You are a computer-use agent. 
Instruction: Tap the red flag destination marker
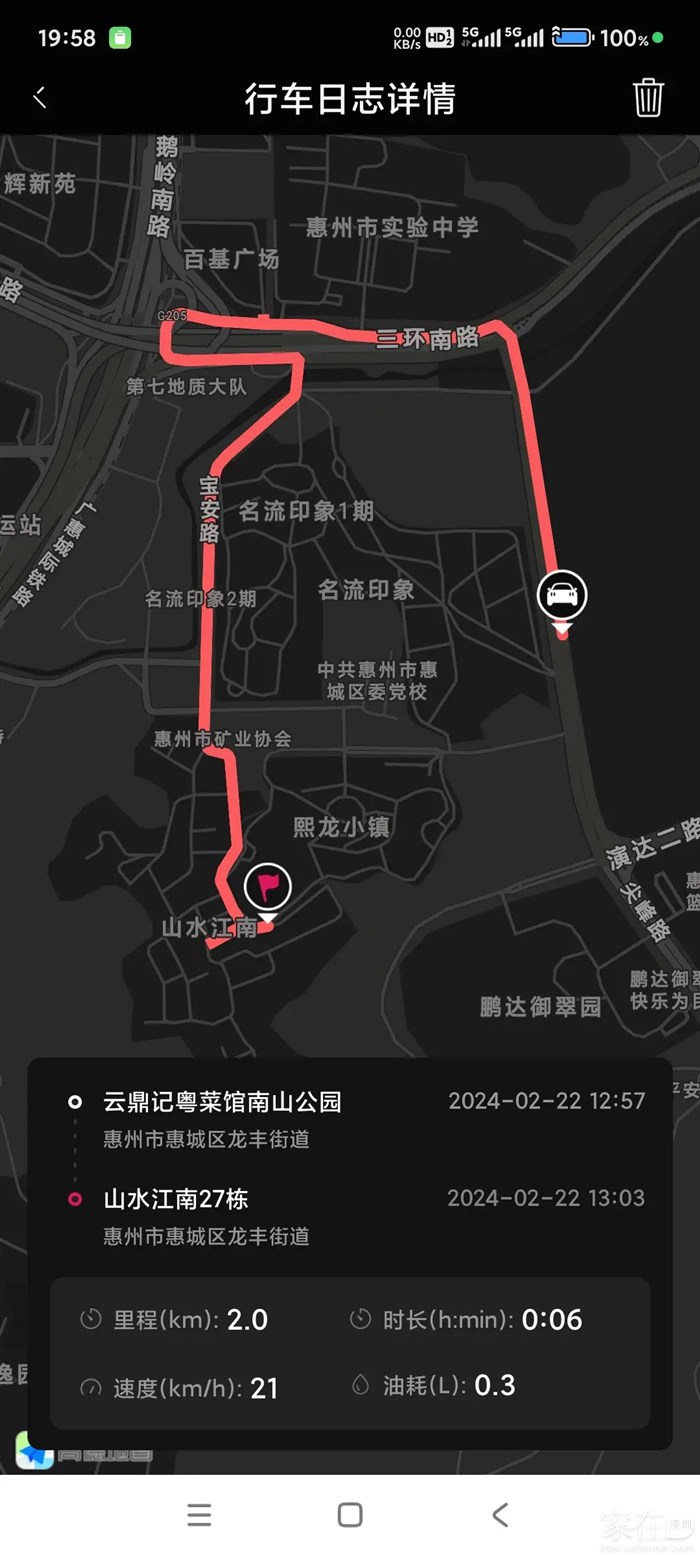coord(268,886)
